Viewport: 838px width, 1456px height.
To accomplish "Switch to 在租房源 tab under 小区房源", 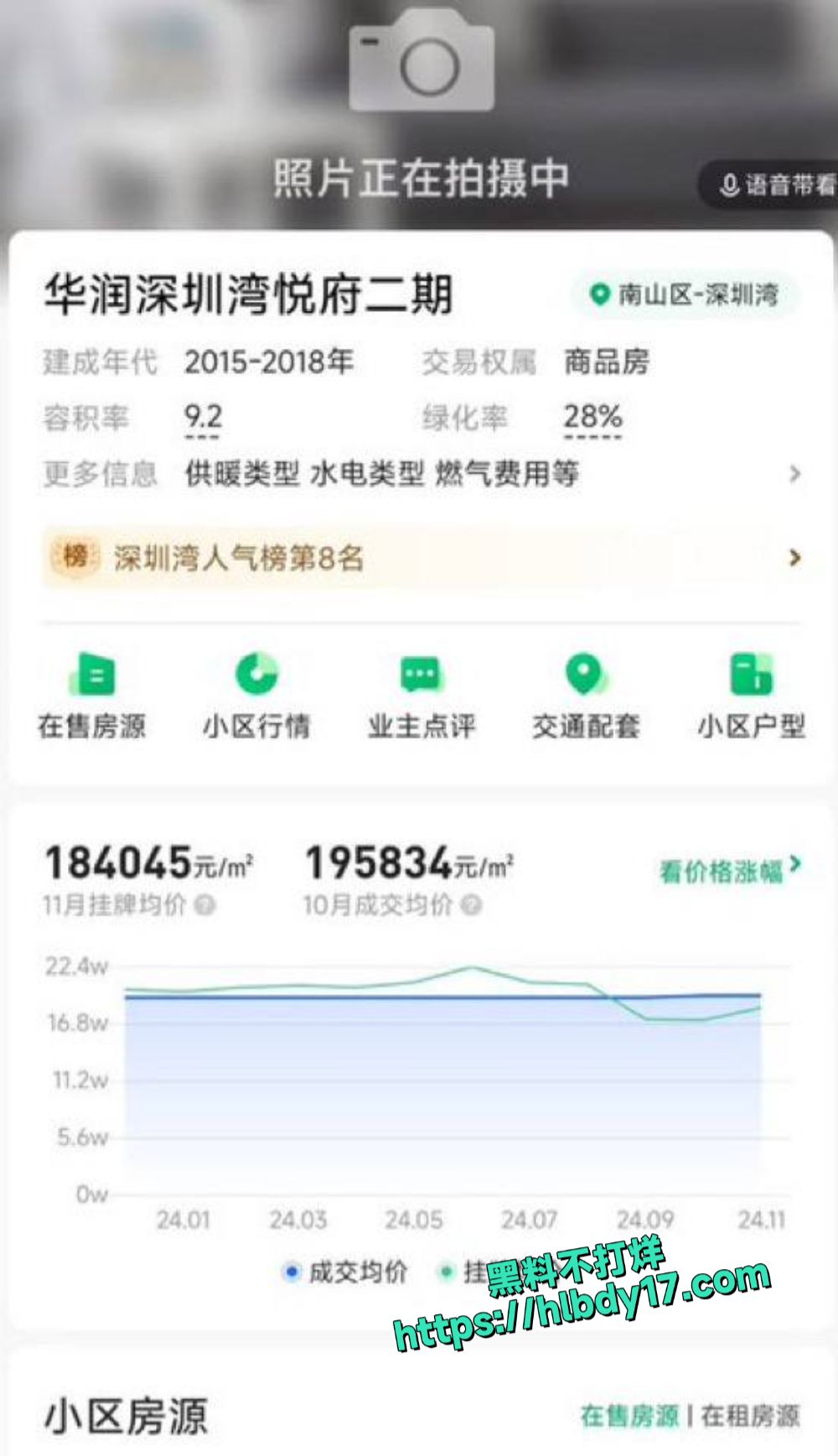I will click(x=750, y=1416).
